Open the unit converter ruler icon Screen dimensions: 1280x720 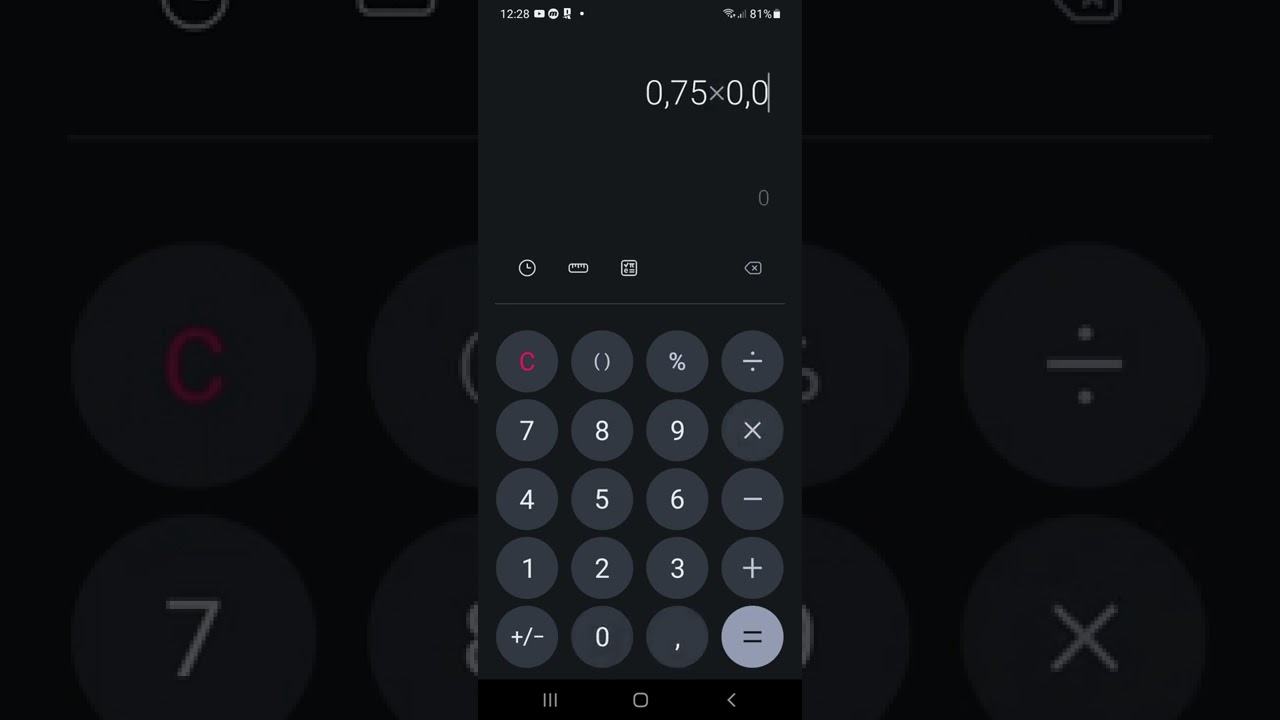pyautogui.click(x=578, y=268)
